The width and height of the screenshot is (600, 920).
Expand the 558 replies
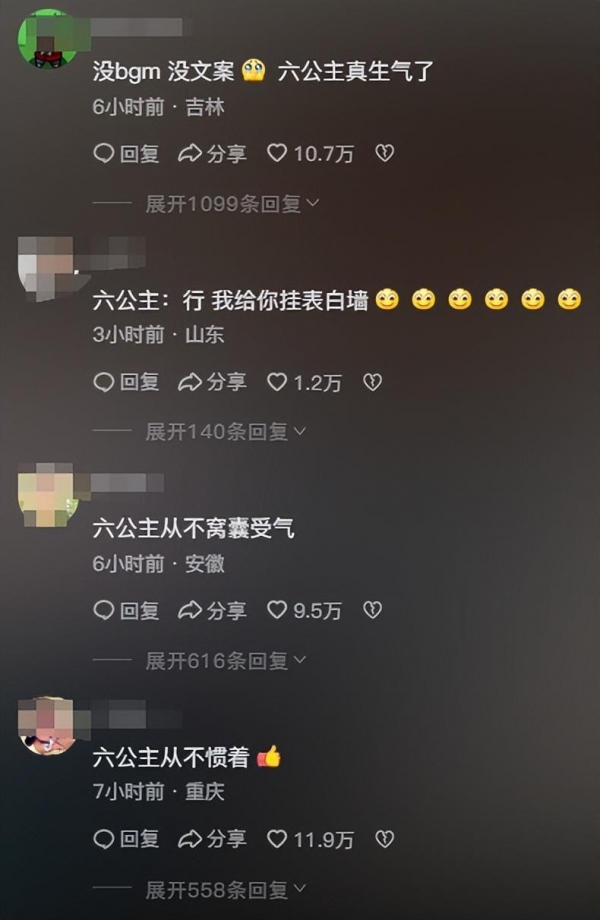[226, 889]
